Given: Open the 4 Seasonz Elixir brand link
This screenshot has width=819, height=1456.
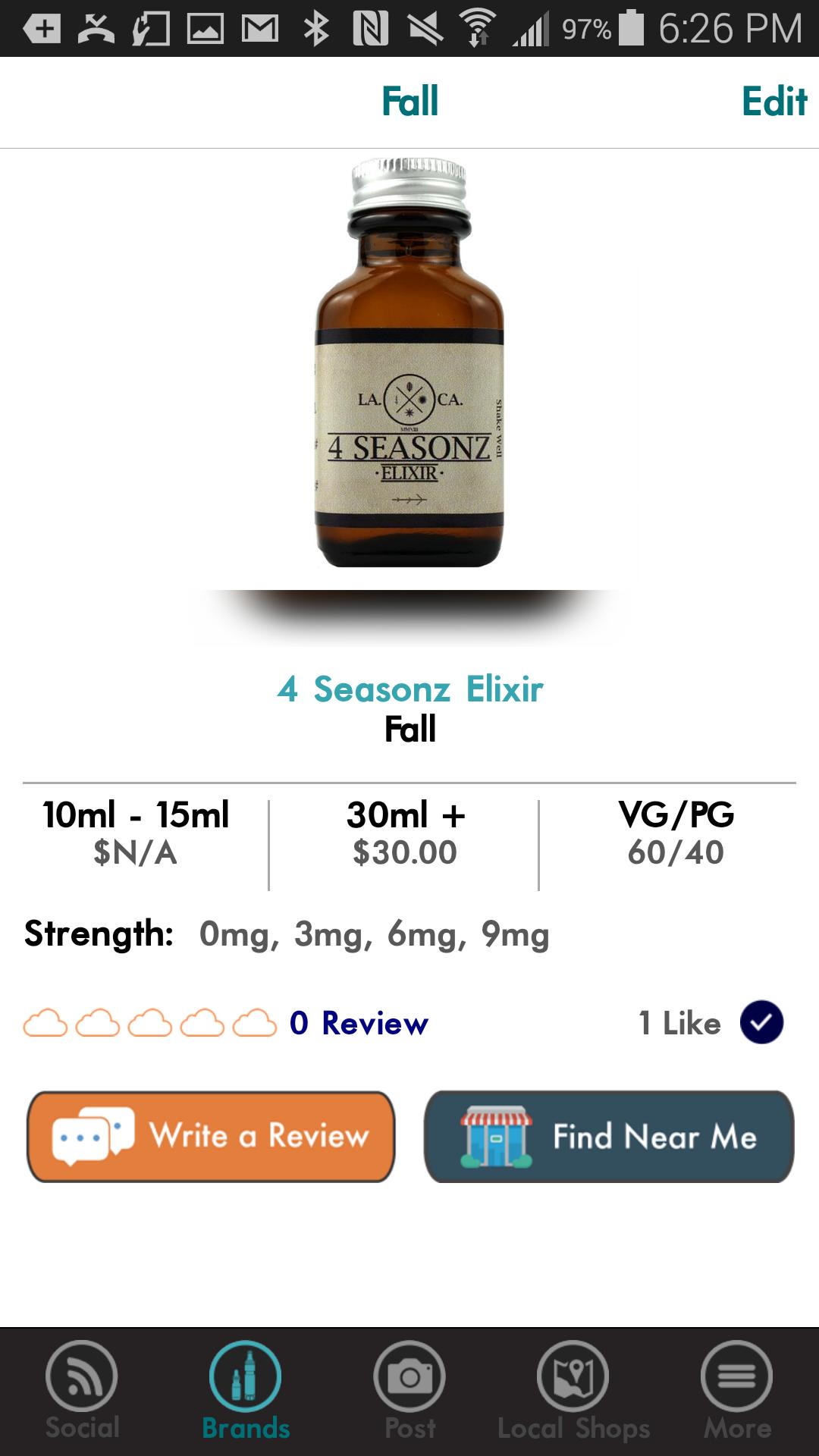Looking at the screenshot, I should point(409,689).
